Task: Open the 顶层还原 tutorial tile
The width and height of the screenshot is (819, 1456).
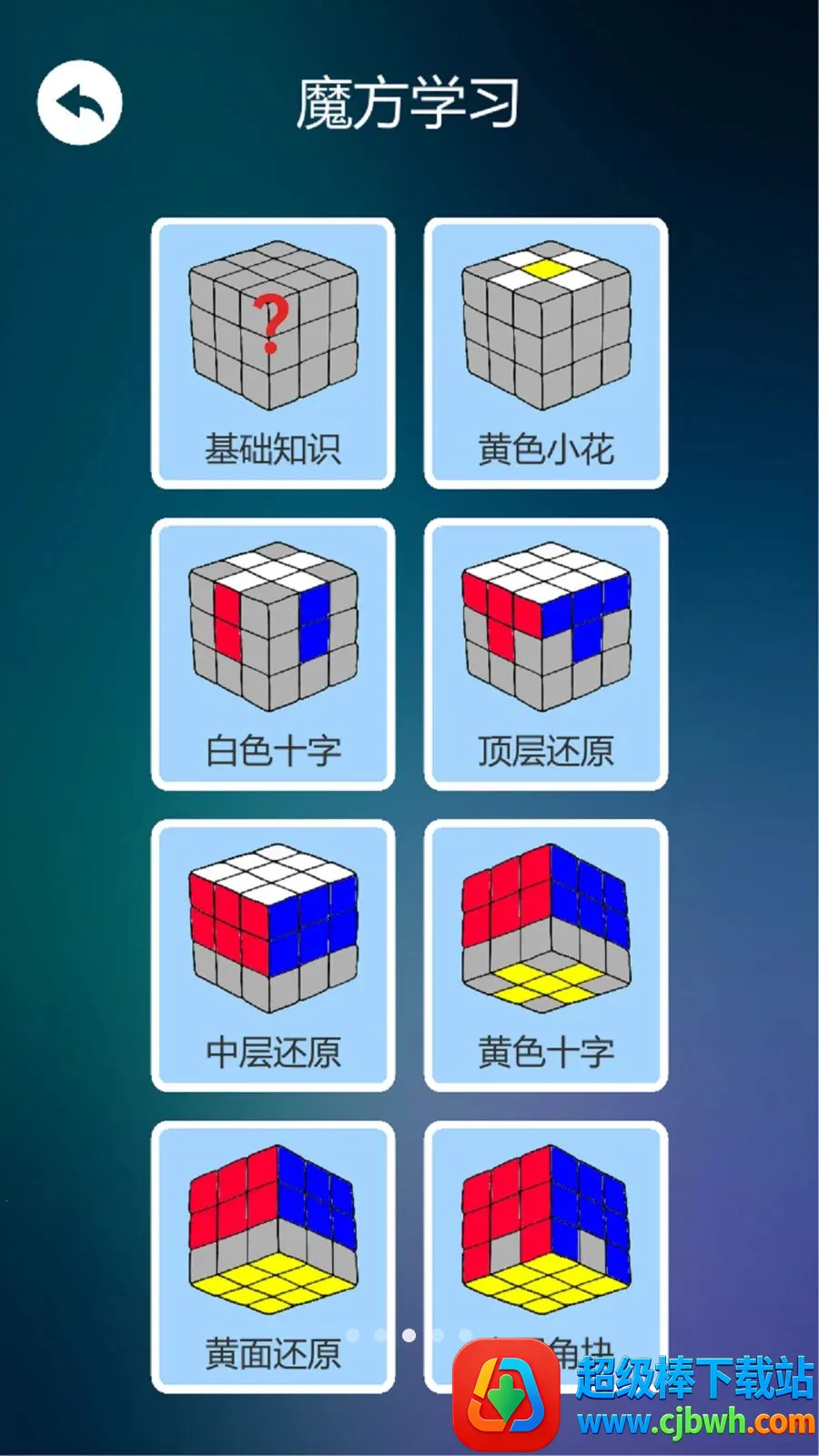Action: point(546,654)
